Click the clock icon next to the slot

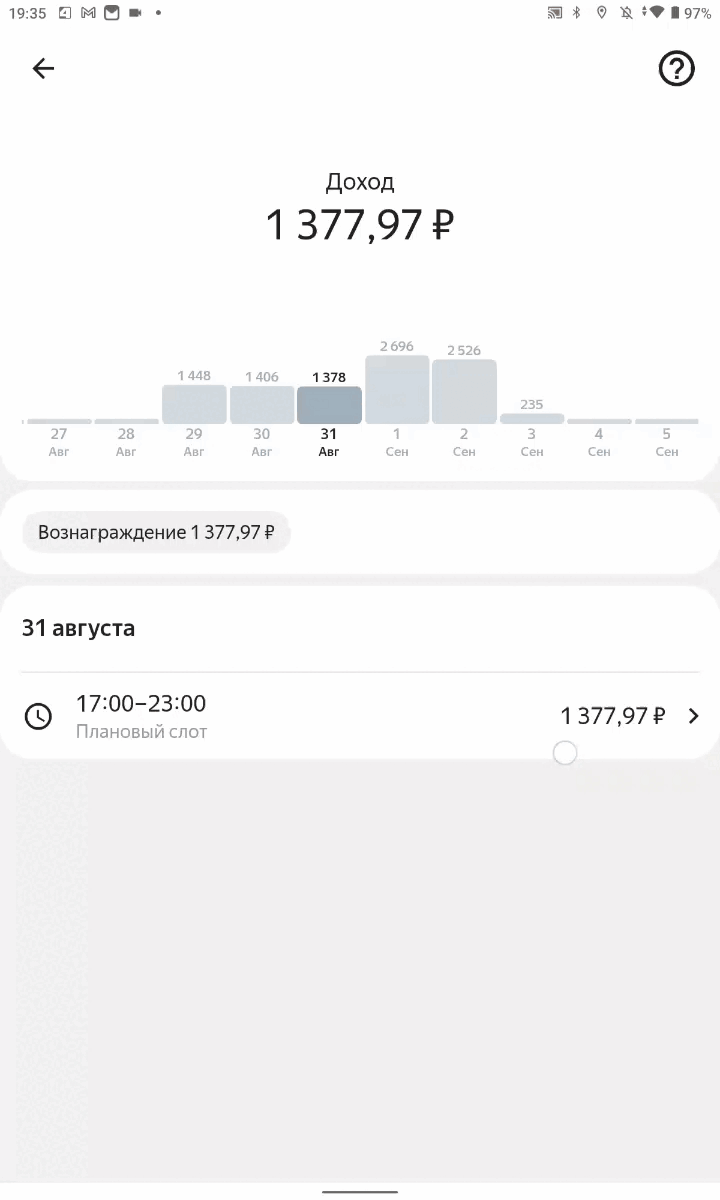[x=38, y=716]
